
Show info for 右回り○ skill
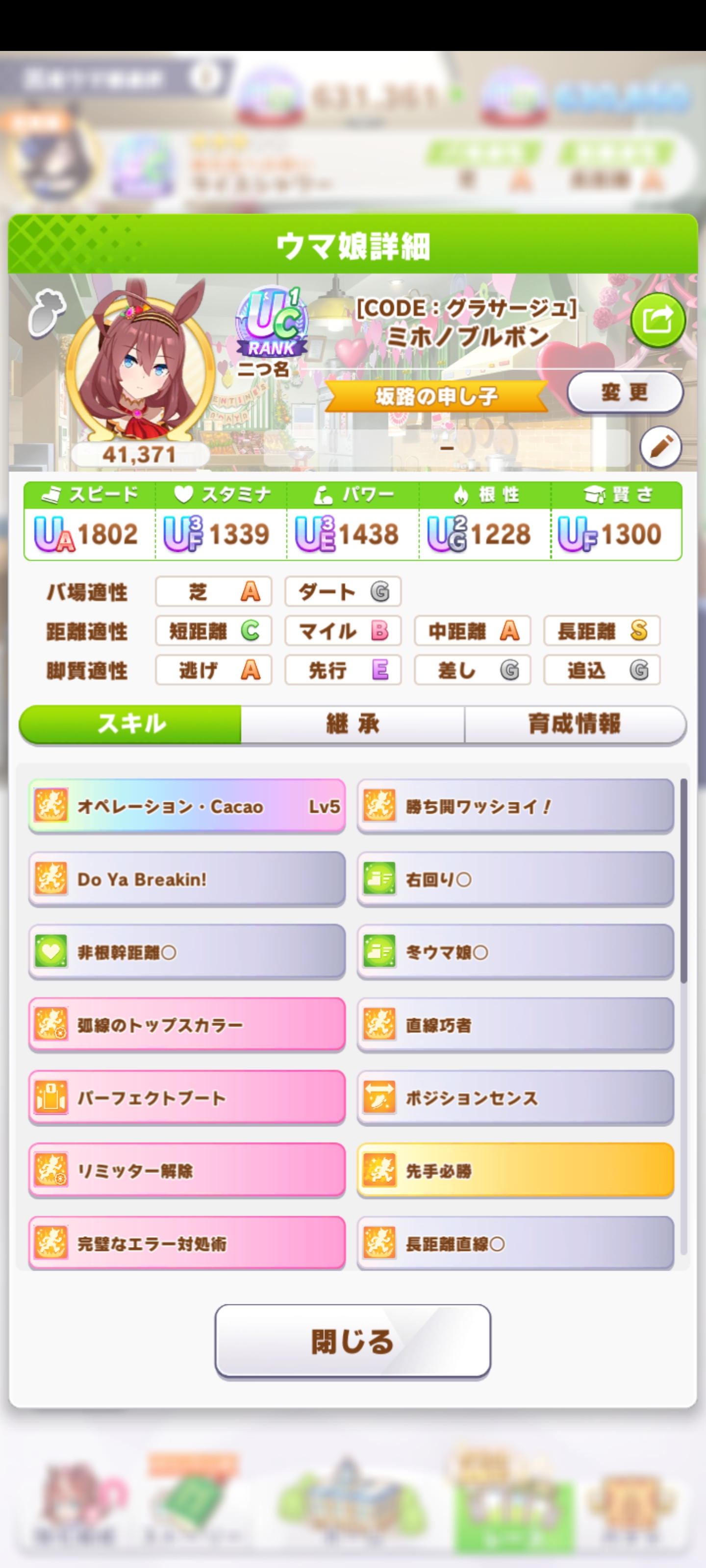point(515,880)
